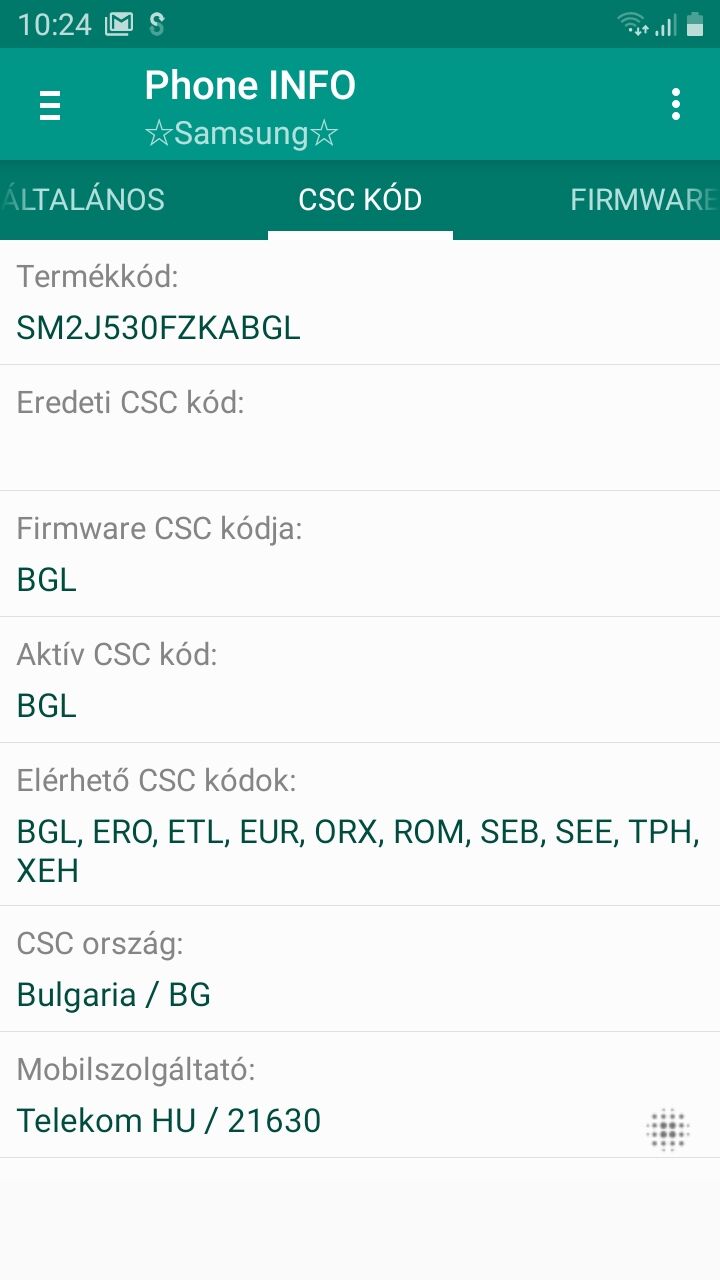Open the three-dot overflow menu
This screenshot has width=720, height=1280.
tap(676, 104)
